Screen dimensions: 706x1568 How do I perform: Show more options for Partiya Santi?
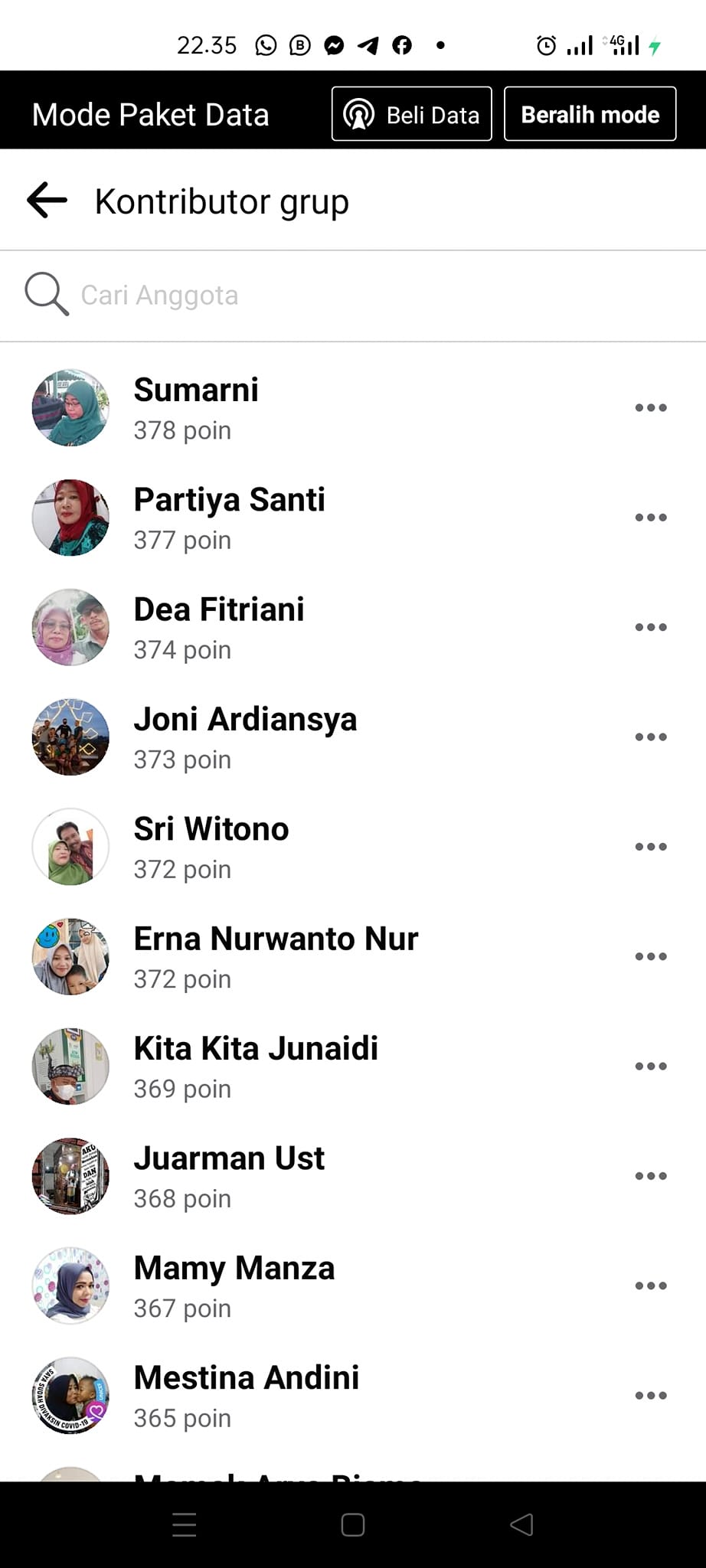(x=651, y=518)
